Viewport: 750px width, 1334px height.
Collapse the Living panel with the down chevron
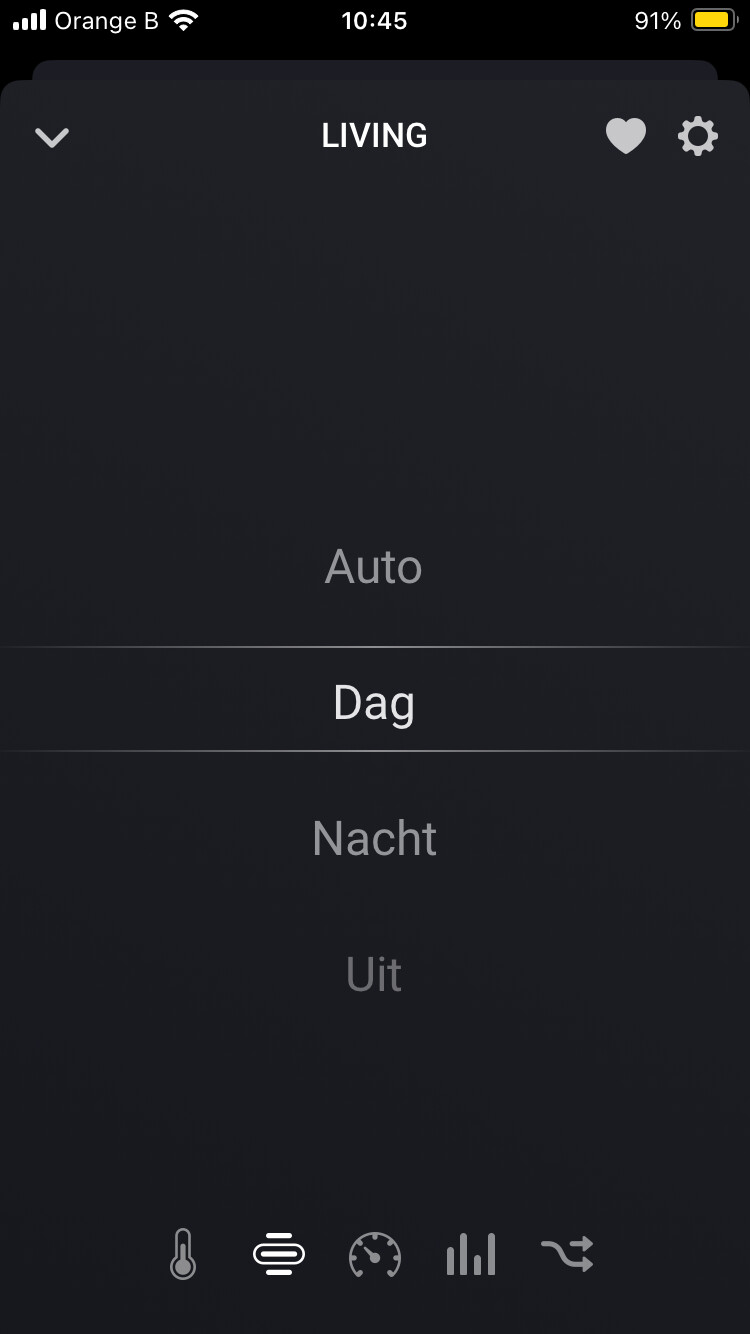(52, 137)
